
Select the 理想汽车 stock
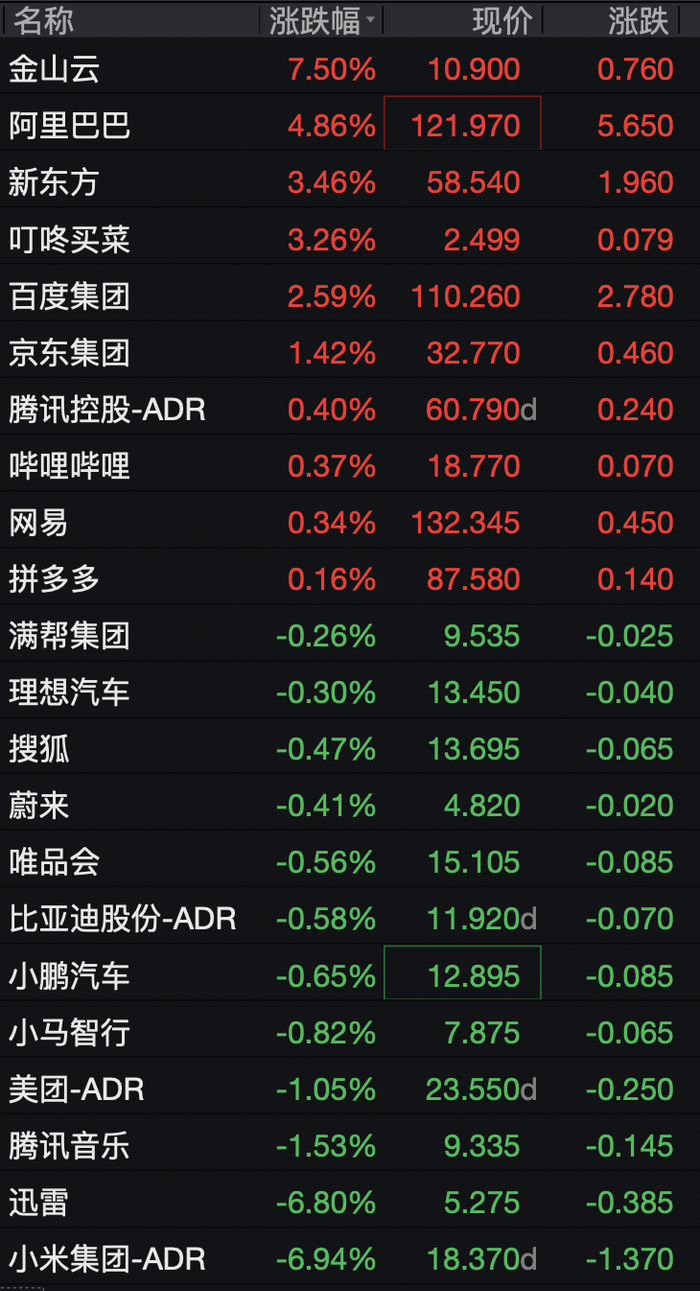tap(350, 692)
